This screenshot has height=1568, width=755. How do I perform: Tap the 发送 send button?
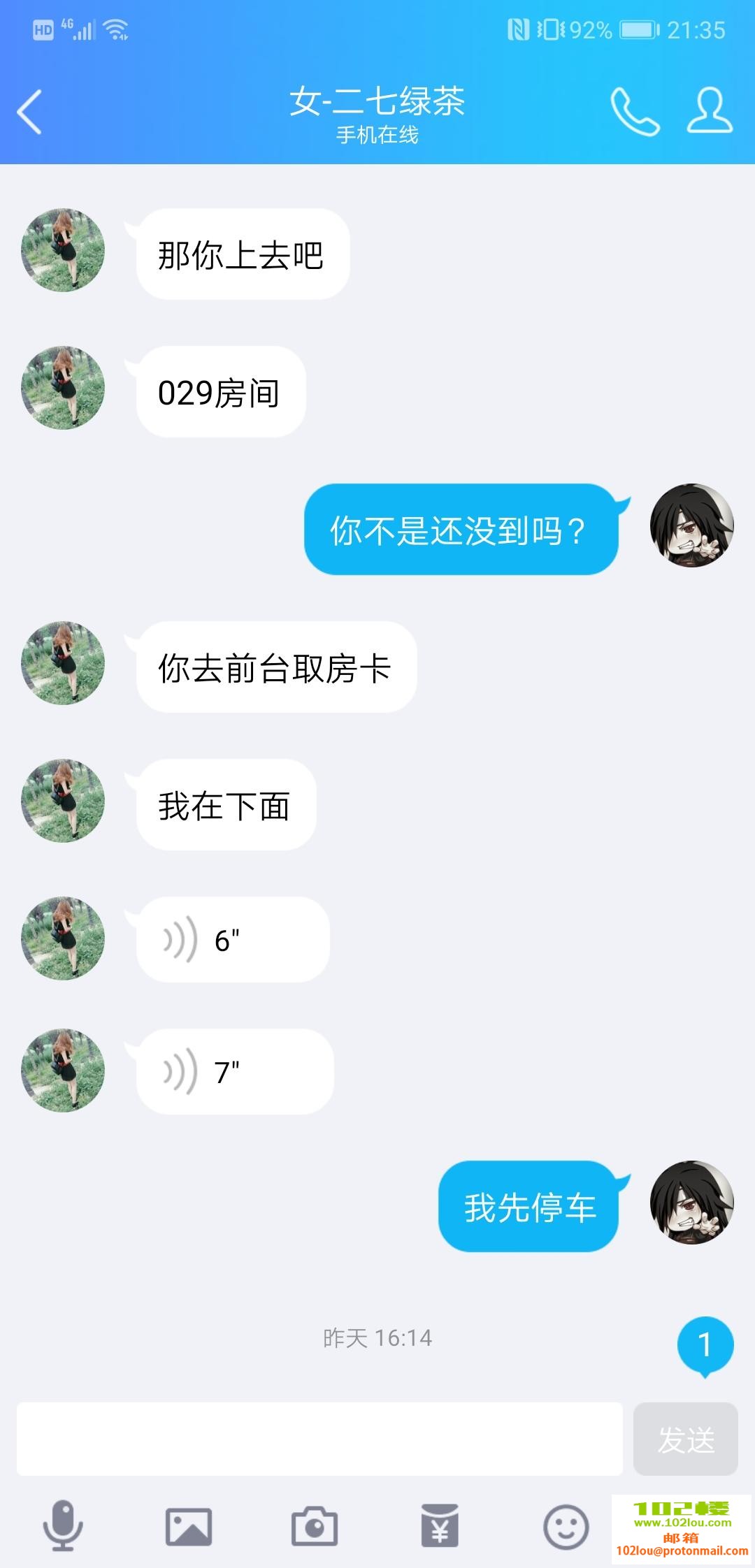tap(685, 1439)
